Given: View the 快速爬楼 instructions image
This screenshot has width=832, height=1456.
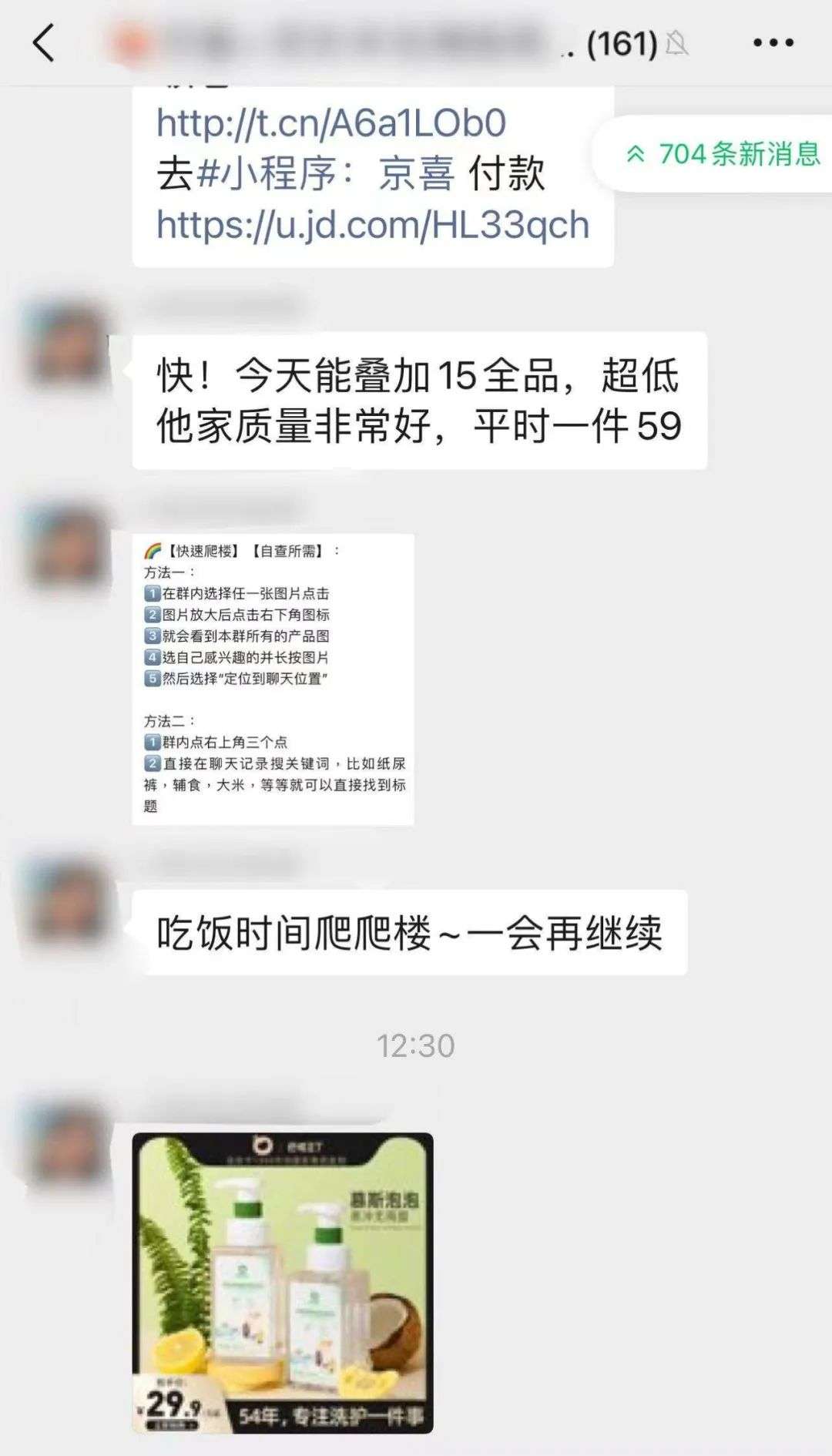Looking at the screenshot, I should [273, 678].
